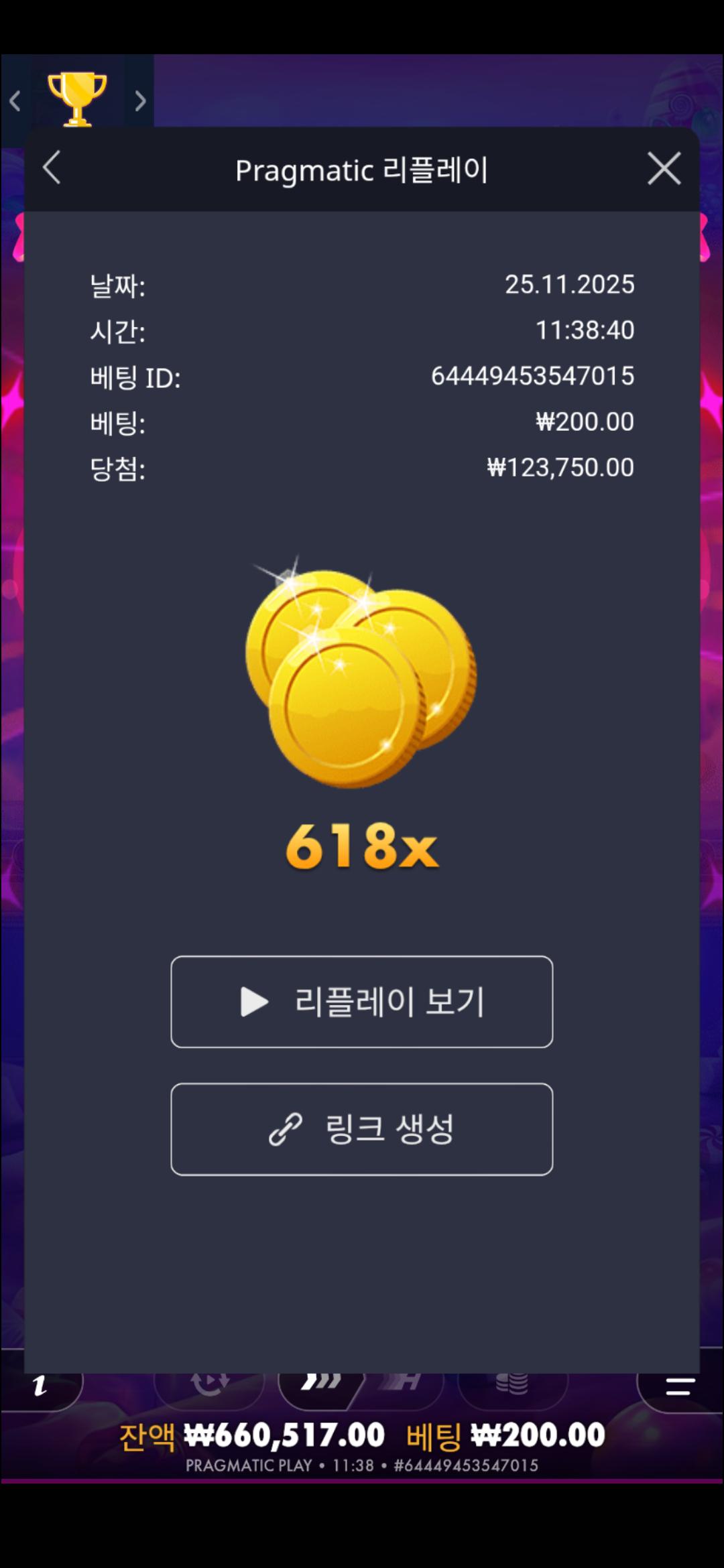Open the game info button

pos(40,1385)
